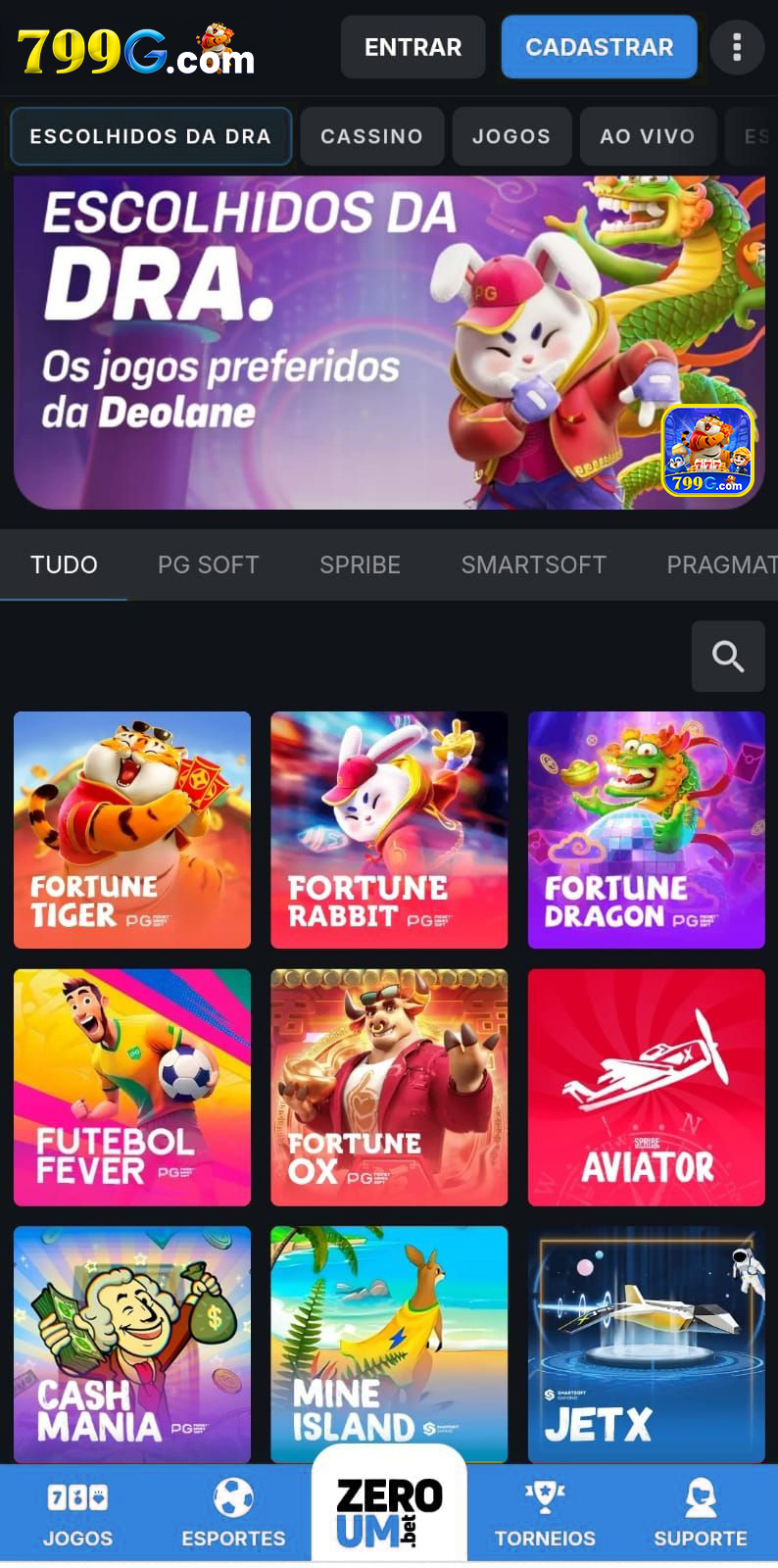Open the Fortune Tiger game thumbnail

click(x=131, y=830)
